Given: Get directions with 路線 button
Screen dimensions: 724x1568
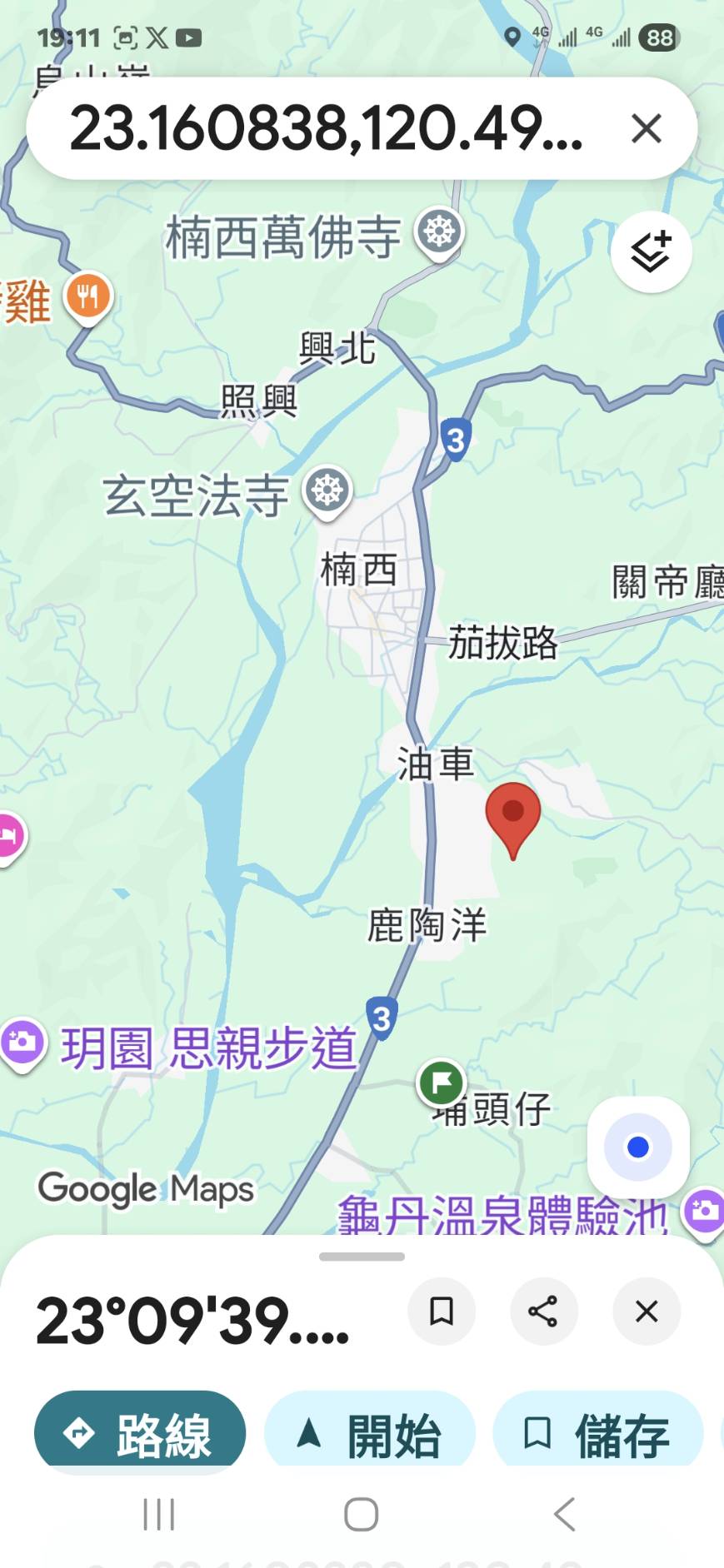Looking at the screenshot, I should click(x=140, y=1434).
